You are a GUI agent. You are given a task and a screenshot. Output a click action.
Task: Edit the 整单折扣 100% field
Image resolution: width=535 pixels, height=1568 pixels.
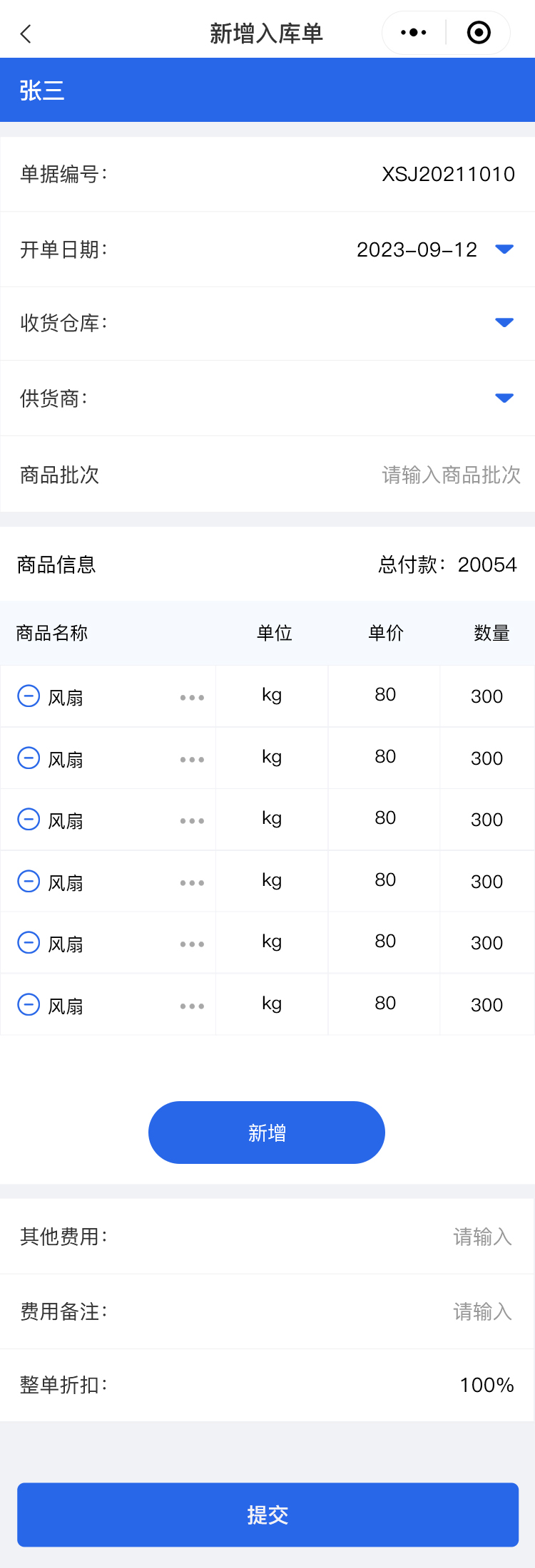486,1385
